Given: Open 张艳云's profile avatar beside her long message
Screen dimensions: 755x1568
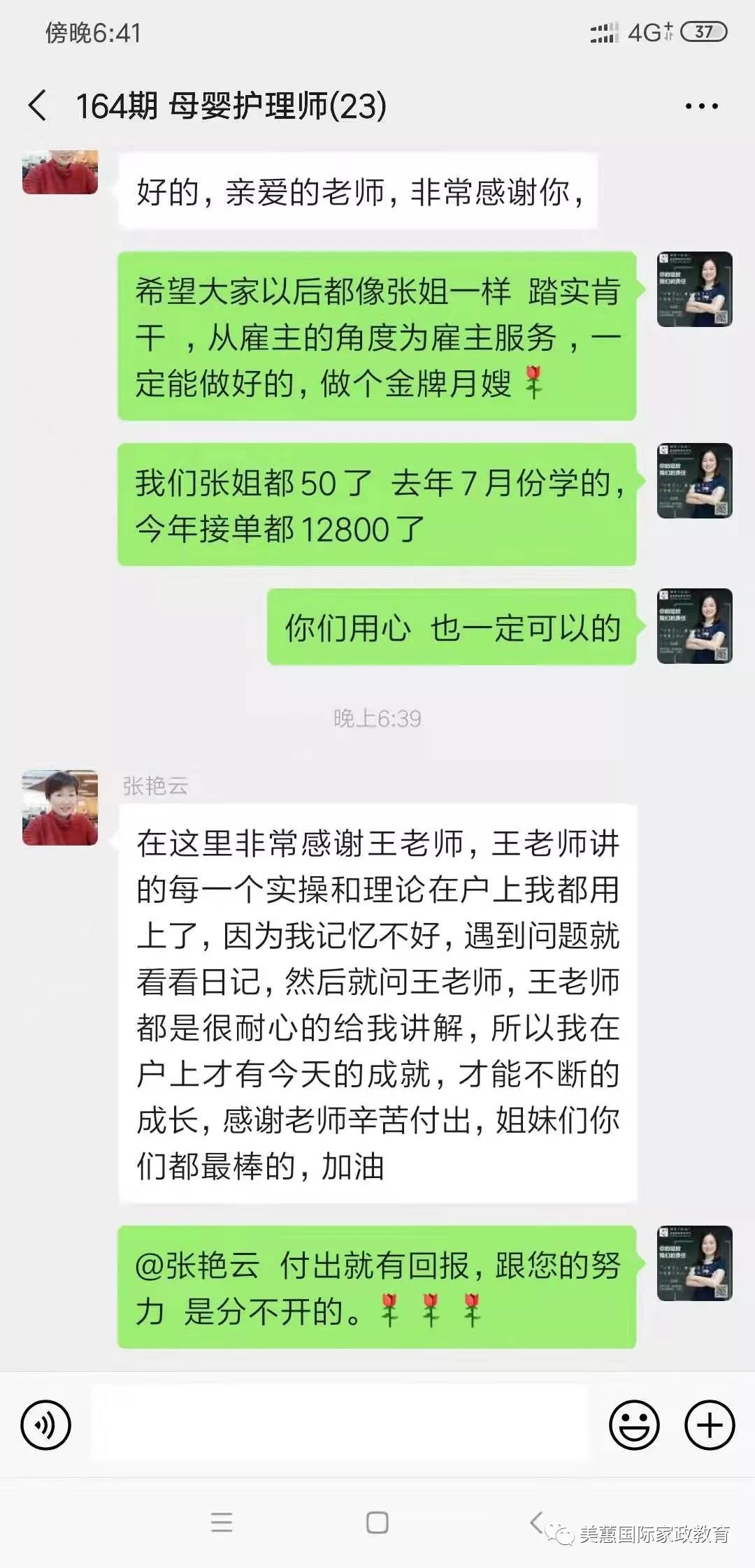Looking at the screenshot, I should [60, 808].
